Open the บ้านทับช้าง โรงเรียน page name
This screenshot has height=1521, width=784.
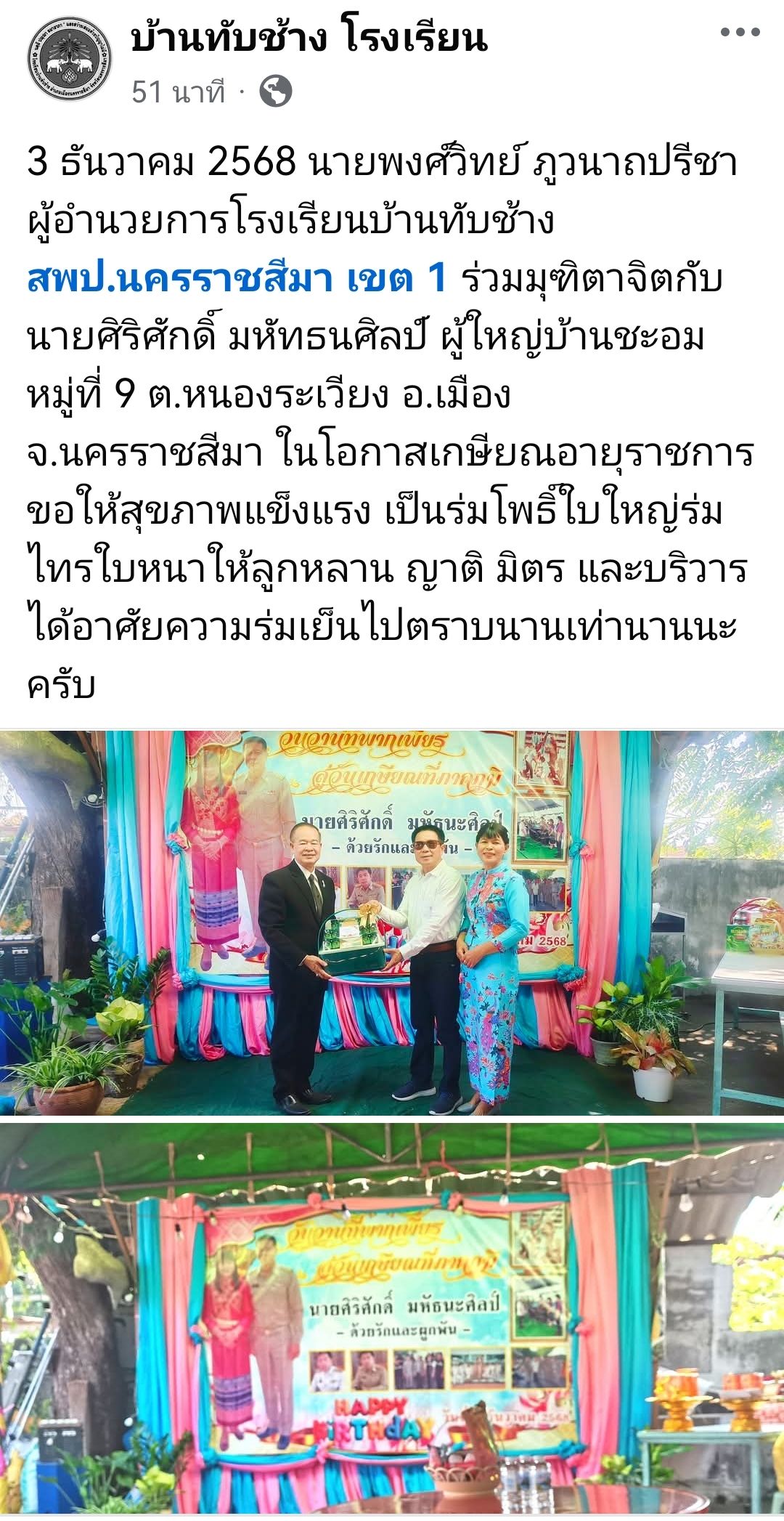[x=309, y=36]
